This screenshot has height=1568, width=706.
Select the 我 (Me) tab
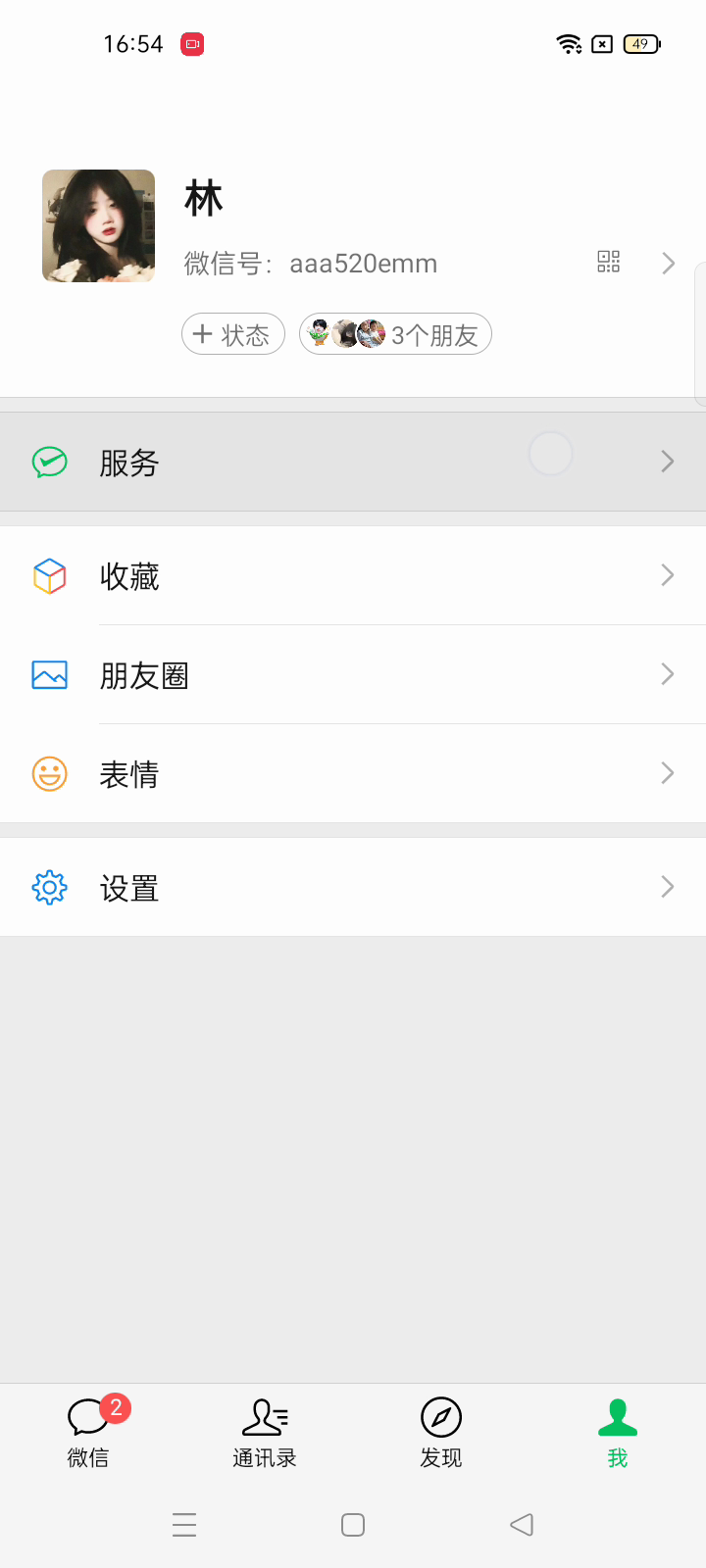pos(617,1432)
